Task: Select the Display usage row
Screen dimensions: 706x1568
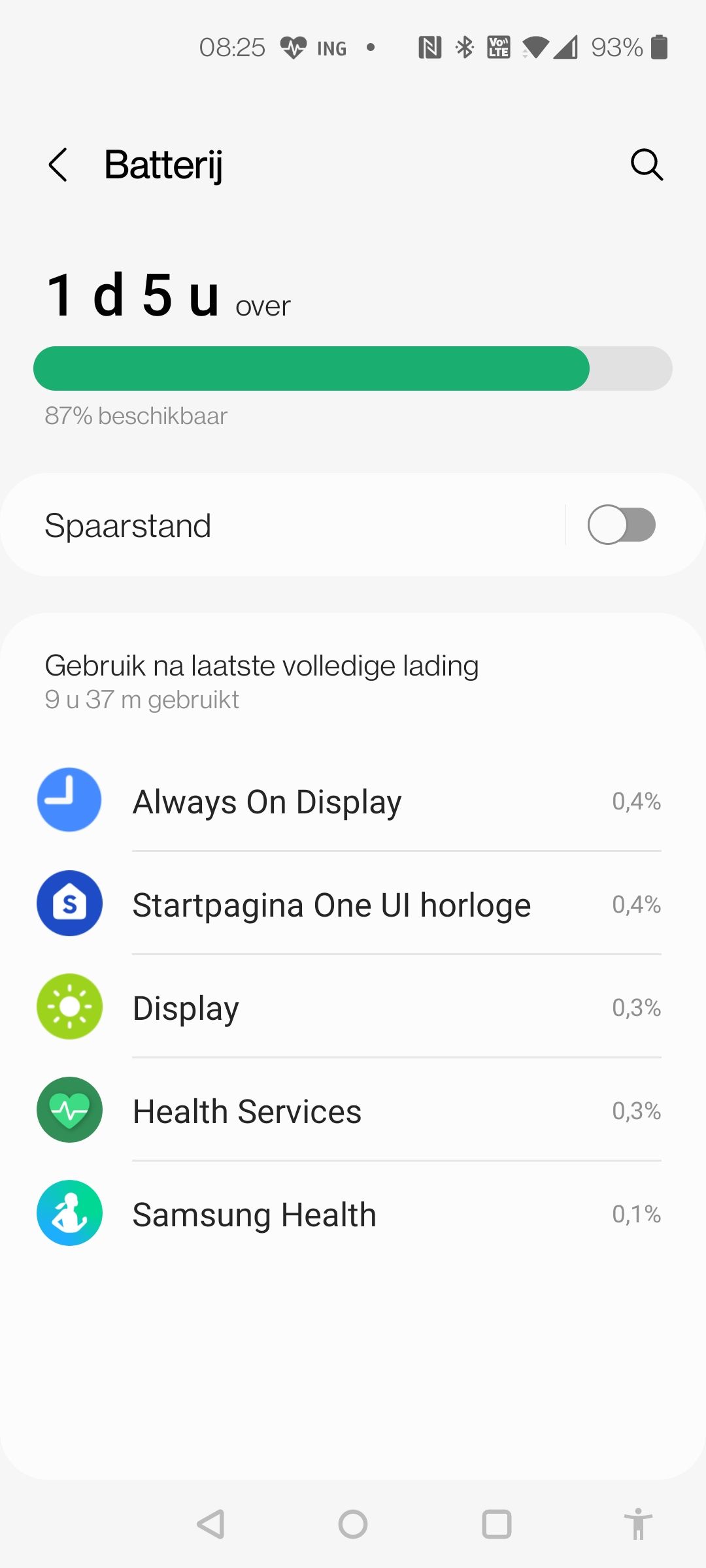Action: (x=353, y=1007)
